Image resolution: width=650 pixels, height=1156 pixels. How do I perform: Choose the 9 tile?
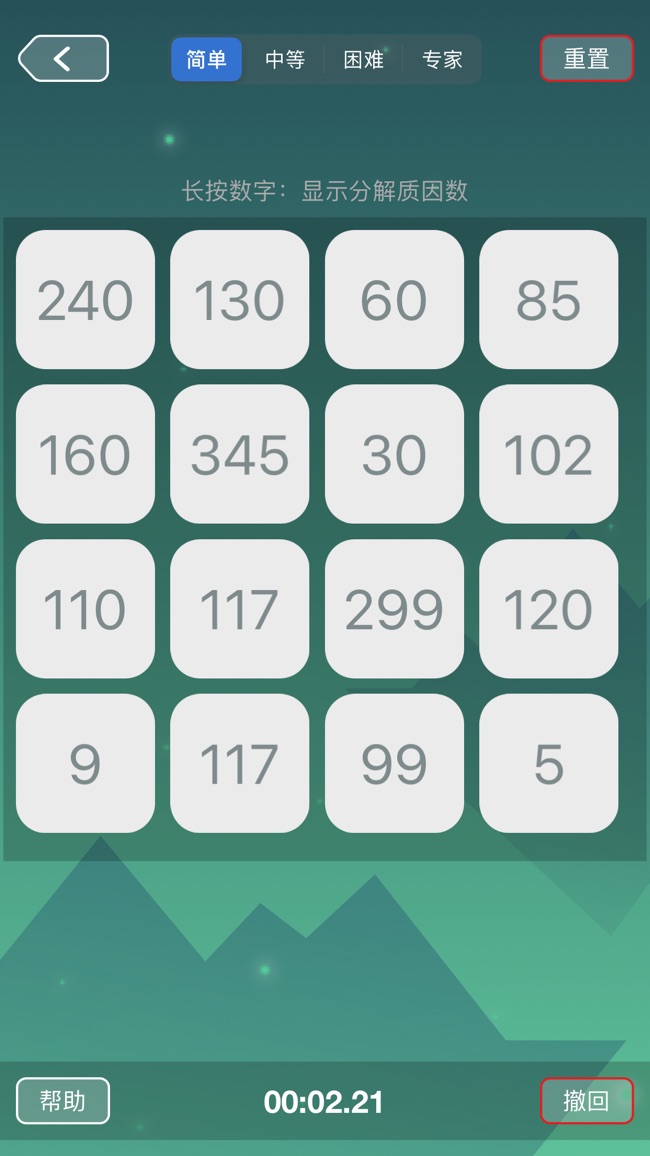pos(85,764)
